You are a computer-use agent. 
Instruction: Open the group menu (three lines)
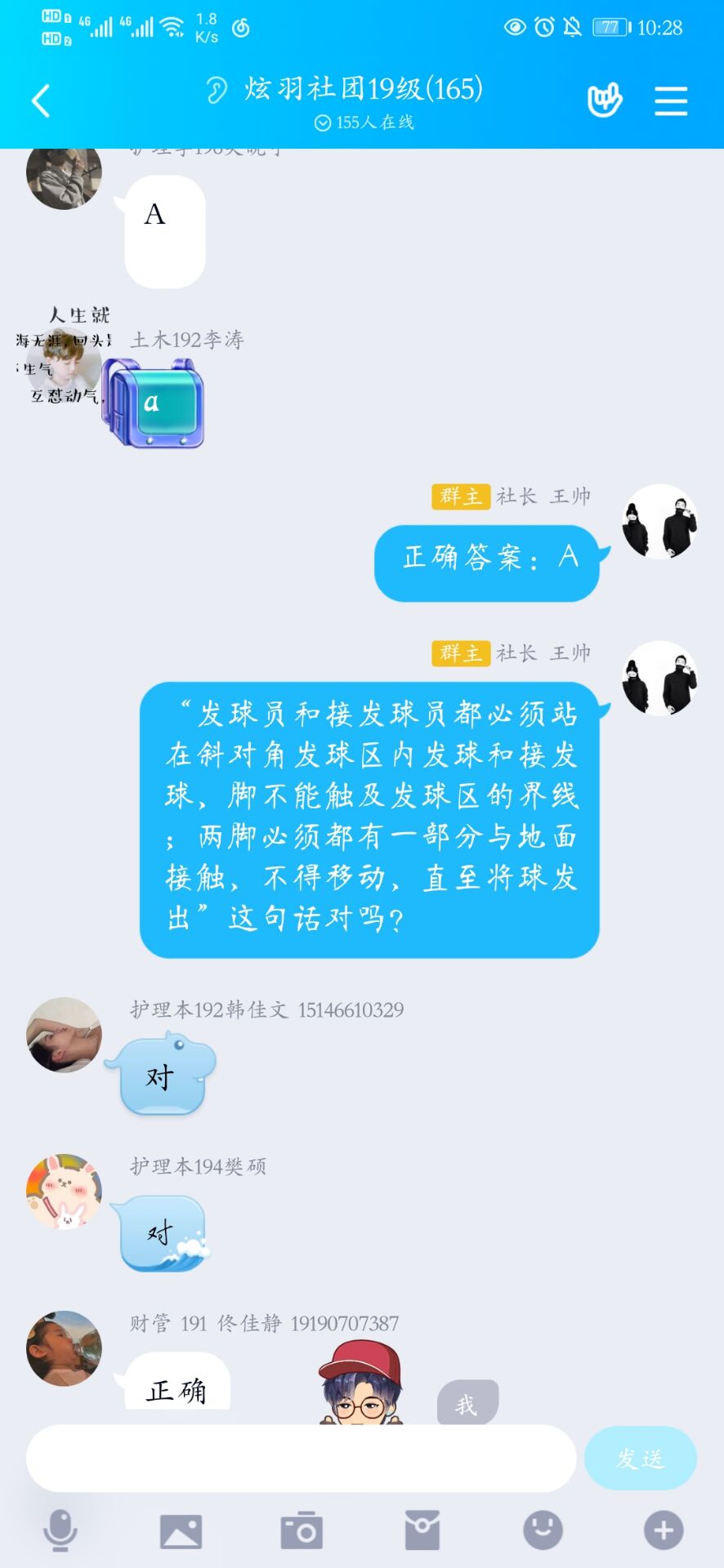[x=670, y=101]
